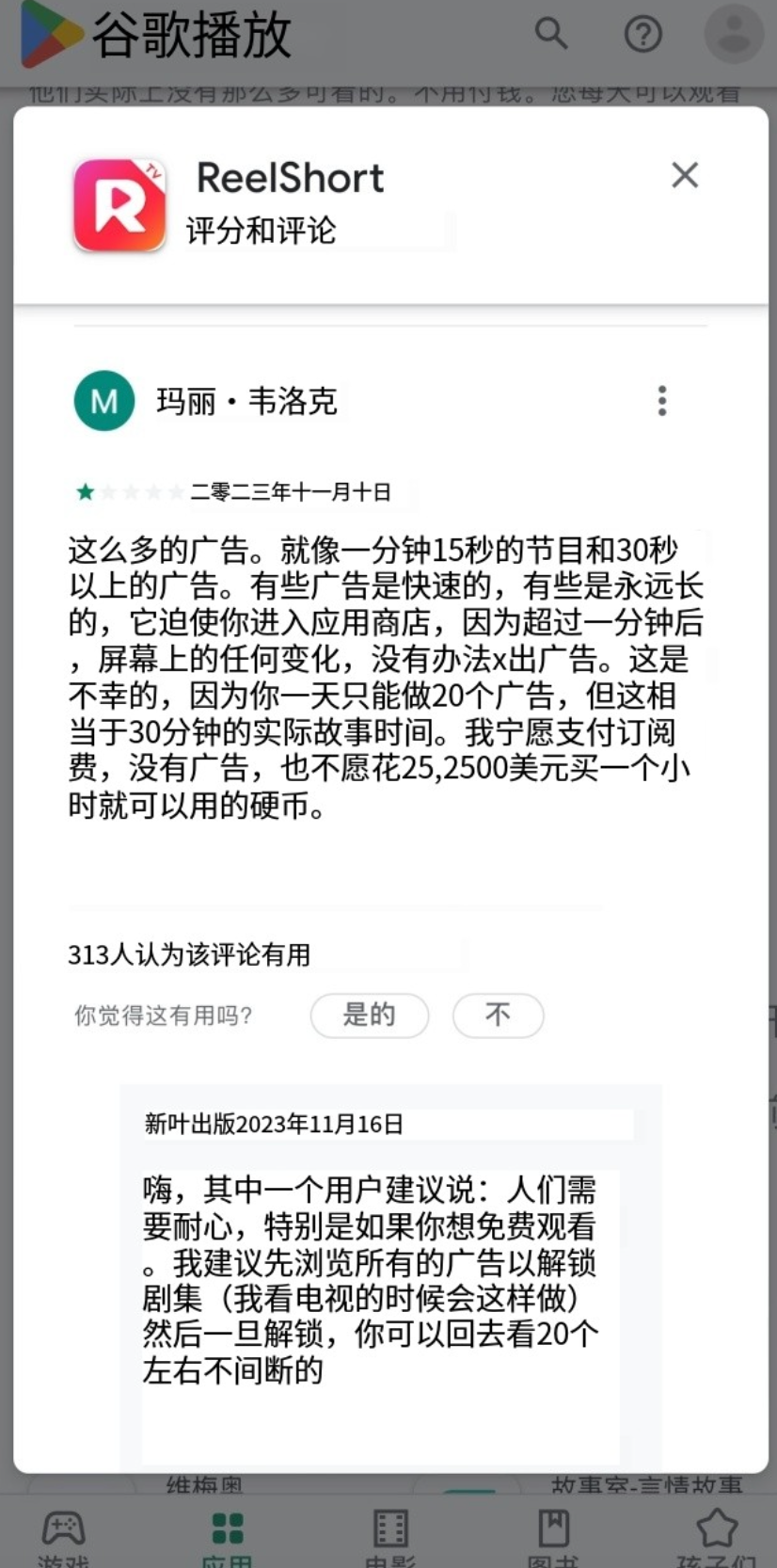Mark review as helpful with 是的
The image size is (777, 1568).
click(x=370, y=1016)
